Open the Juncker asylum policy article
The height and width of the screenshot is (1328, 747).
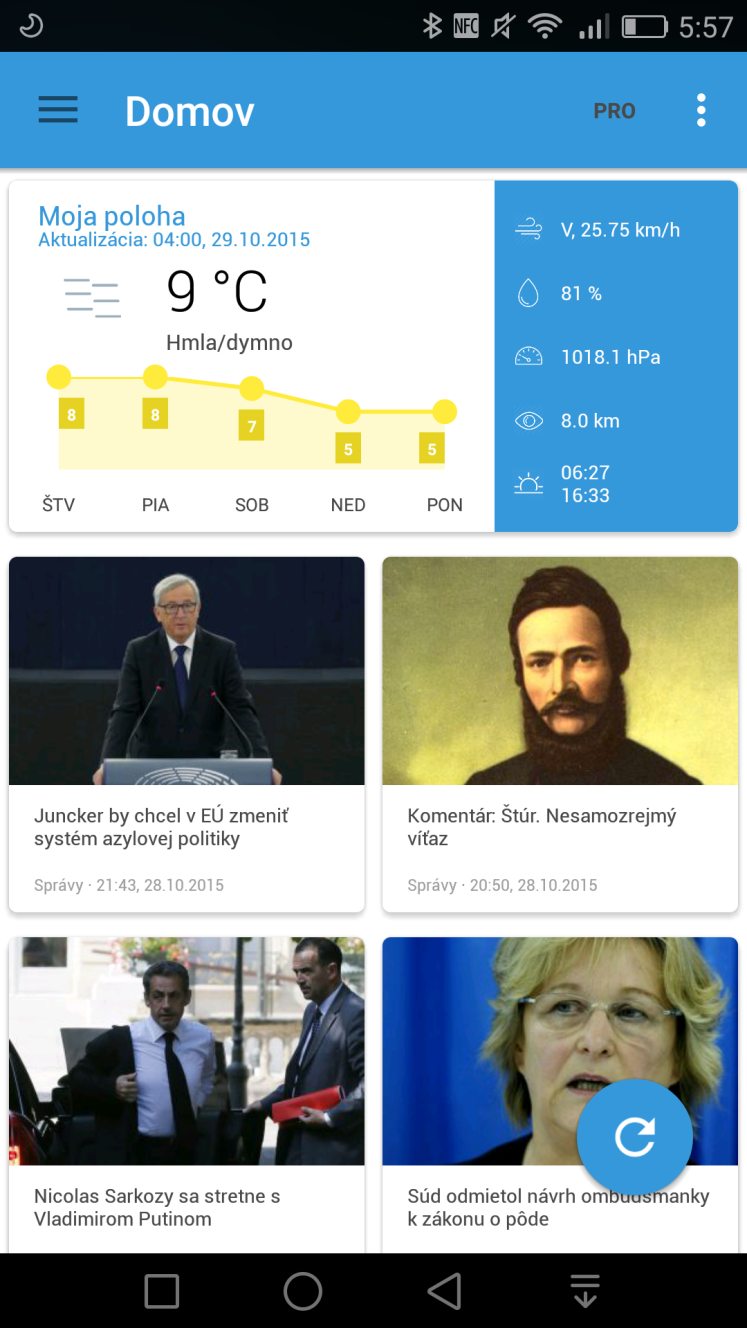[x=187, y=734]
